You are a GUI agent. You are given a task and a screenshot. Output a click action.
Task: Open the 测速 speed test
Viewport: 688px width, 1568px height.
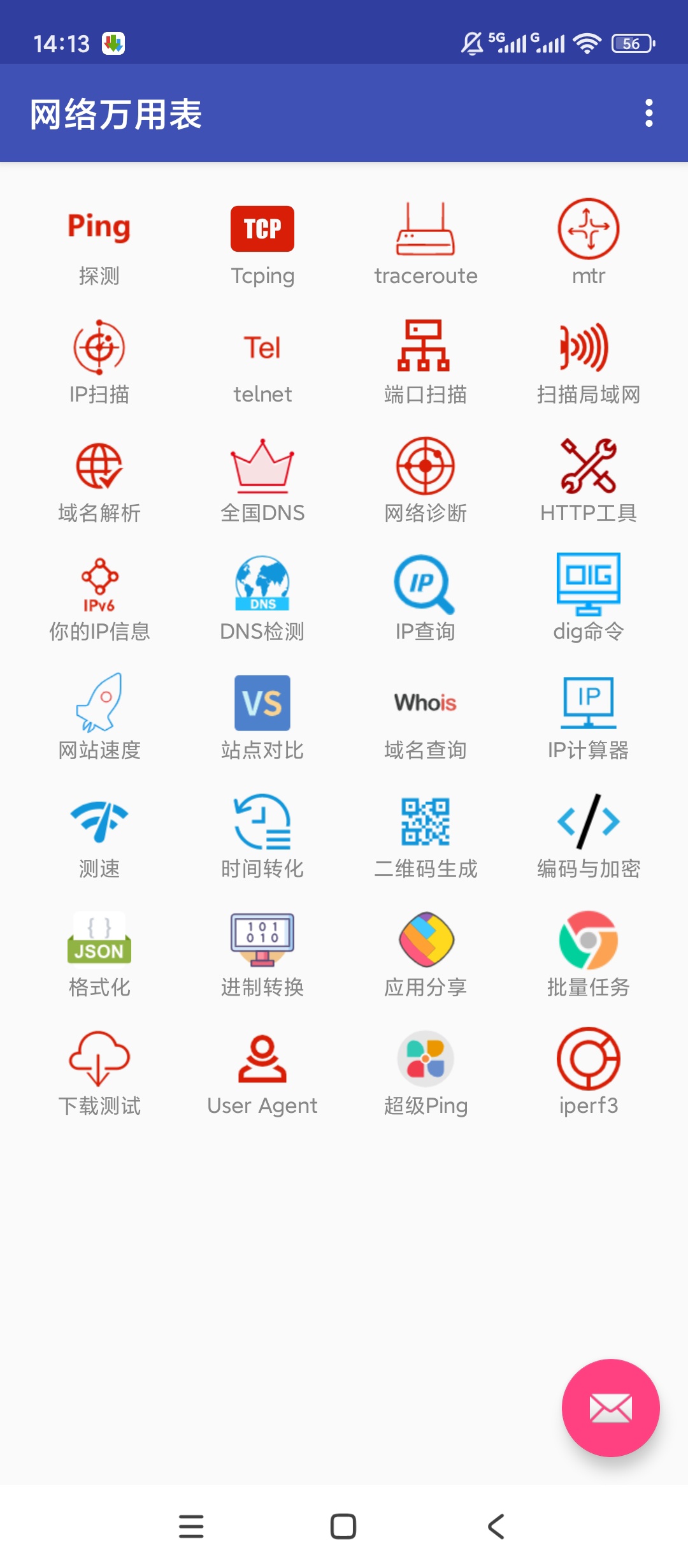[x=99, y=835]
